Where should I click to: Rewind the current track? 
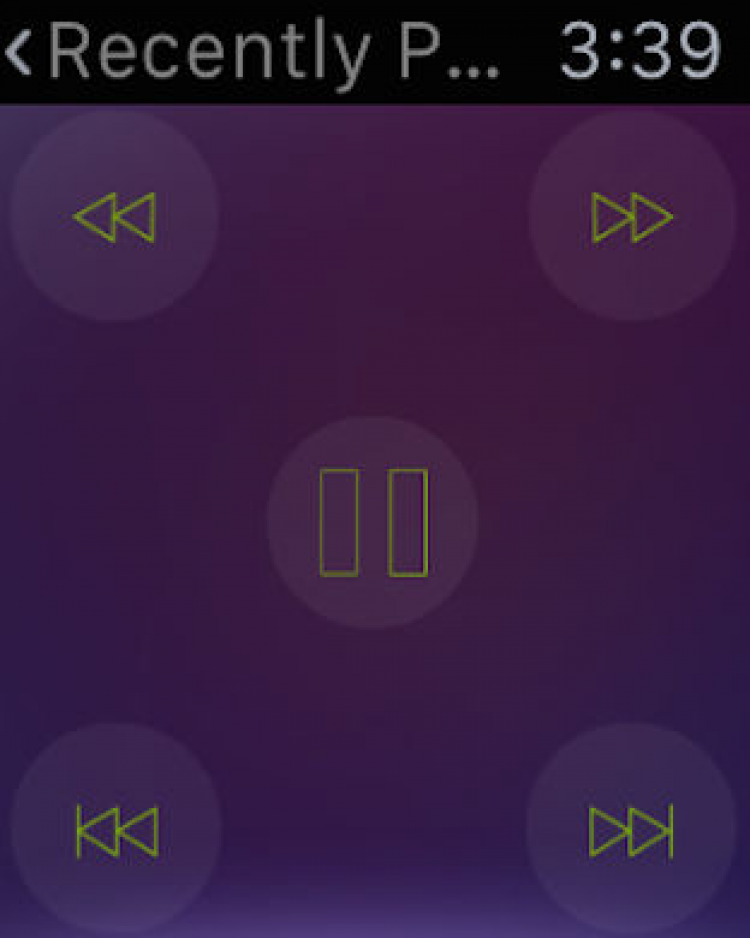coord(115,216)
